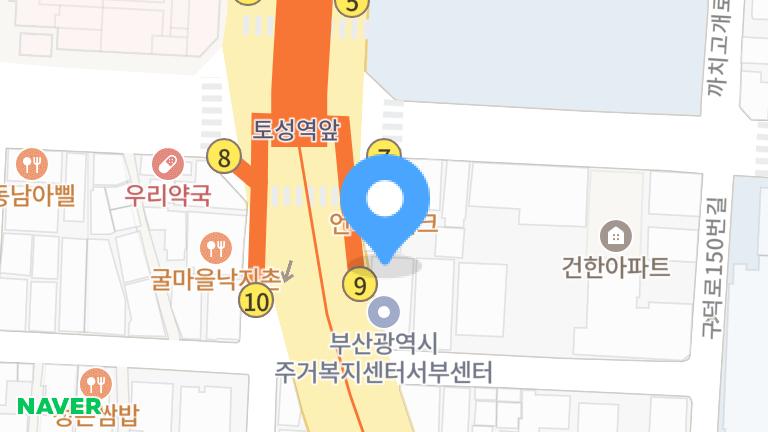768x432 pixels.
Task: Tap subway exit 9 marker
Action: coord(359,286)
